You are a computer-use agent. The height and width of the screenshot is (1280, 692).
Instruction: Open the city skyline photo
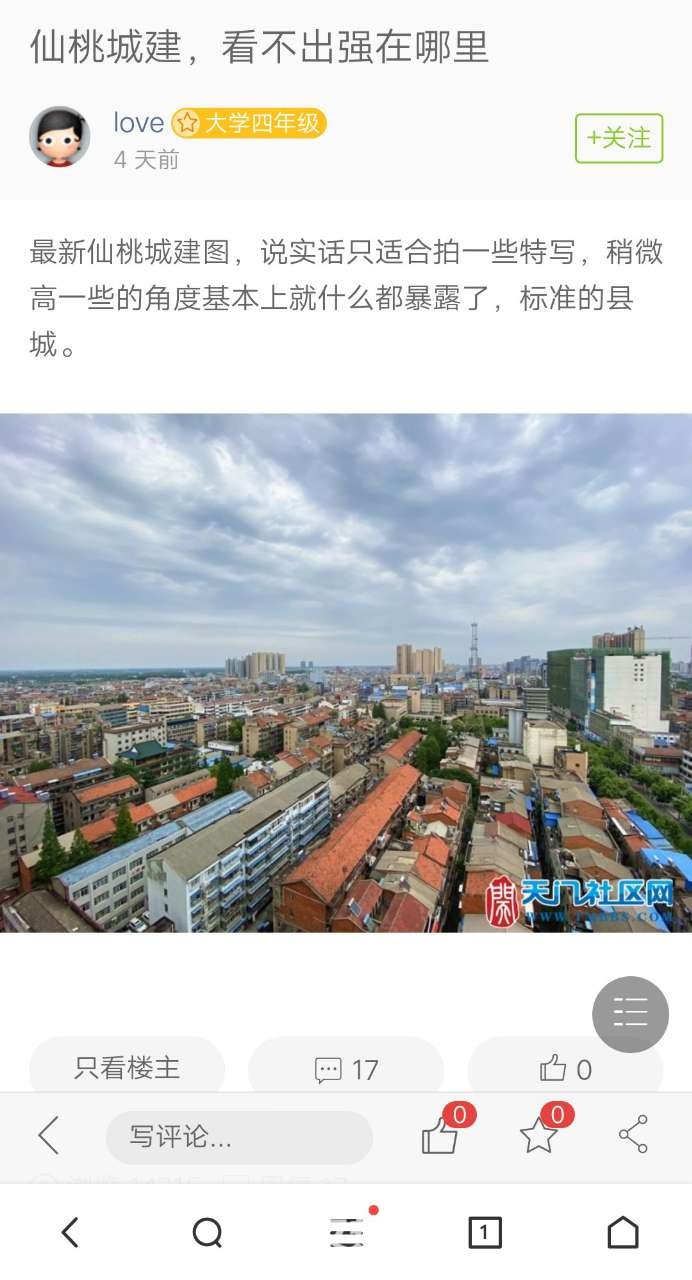tap(346, 672)
